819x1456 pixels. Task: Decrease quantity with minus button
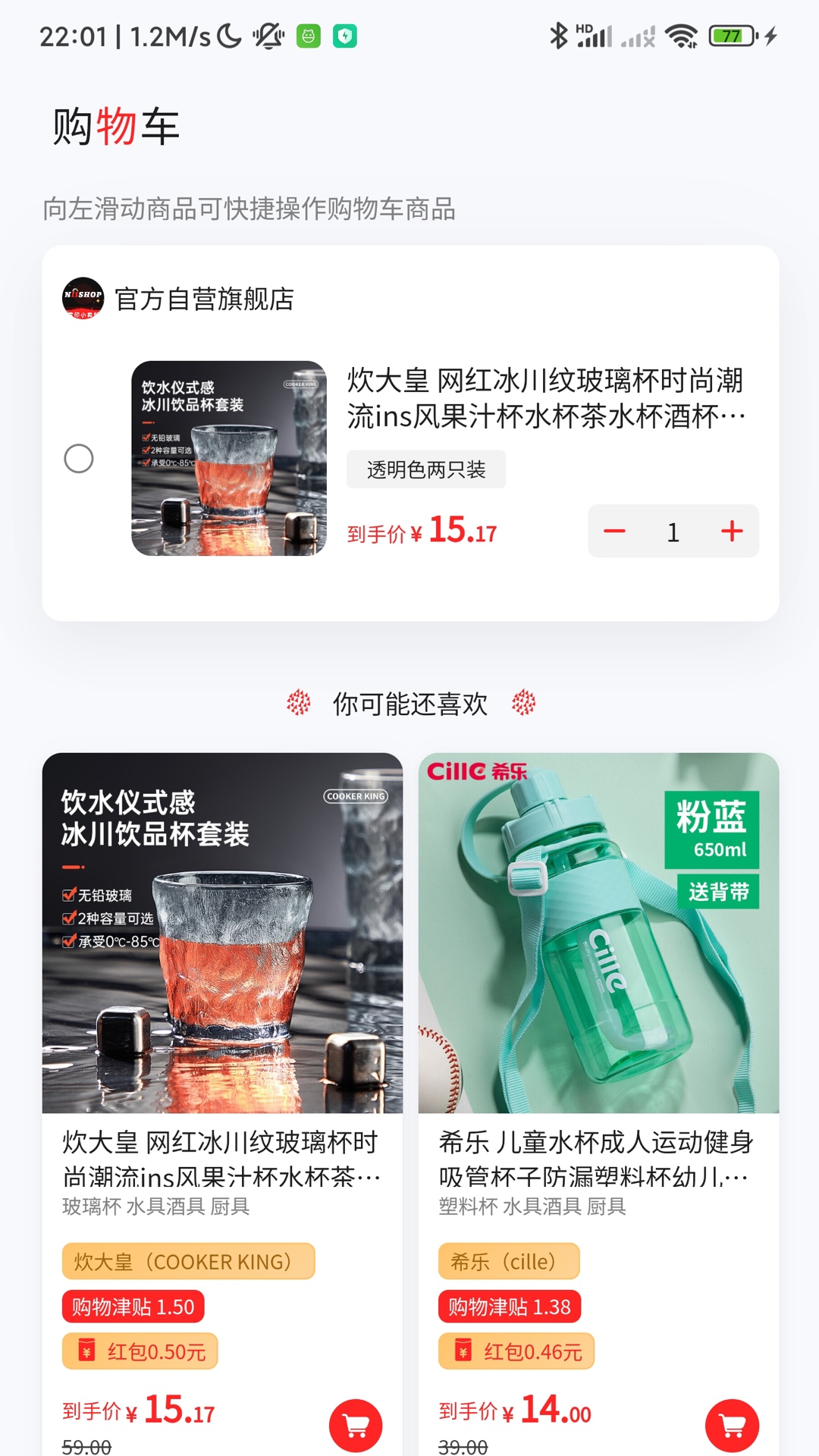pos(615,531)
